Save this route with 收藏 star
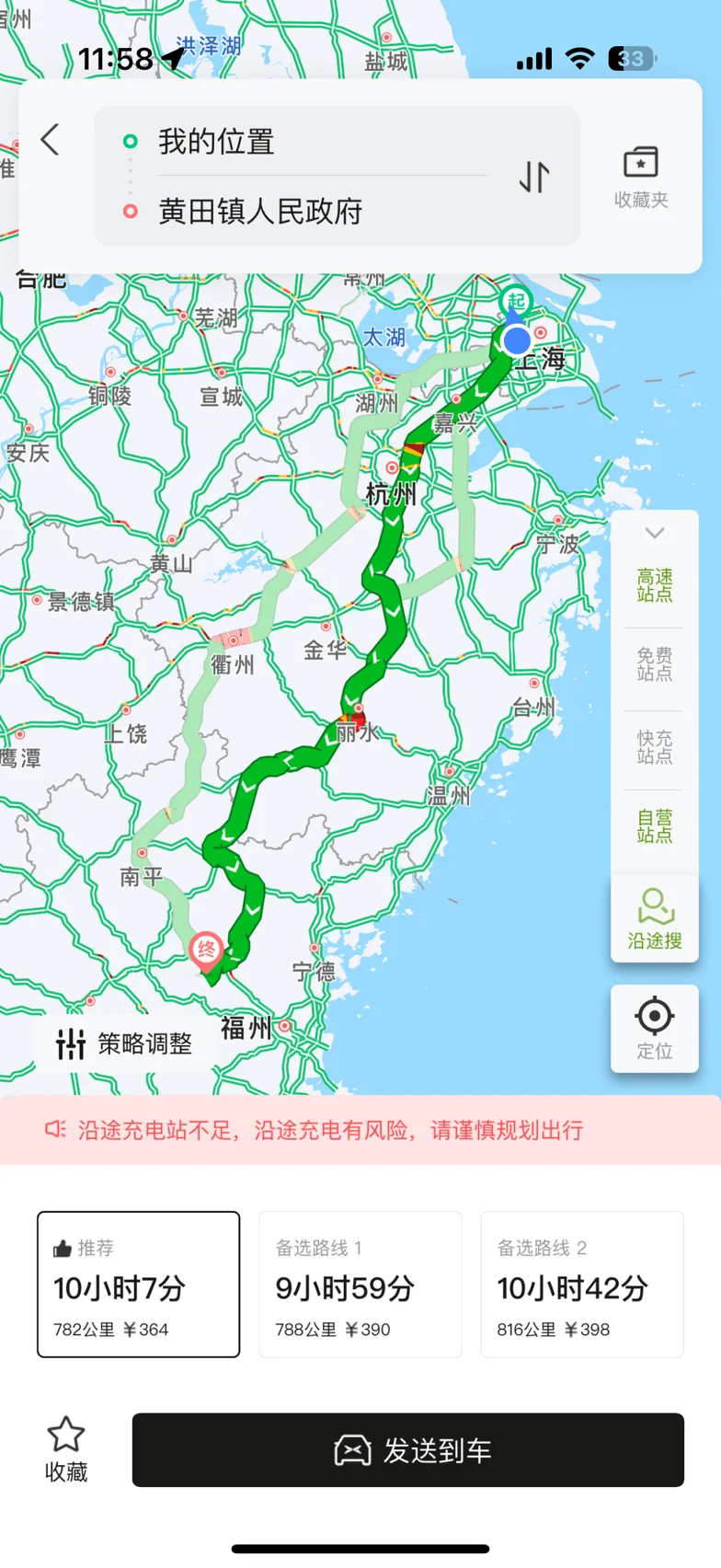This screenshot has height=1568, width=721. pyautogui.click(x=66, y=1449)
